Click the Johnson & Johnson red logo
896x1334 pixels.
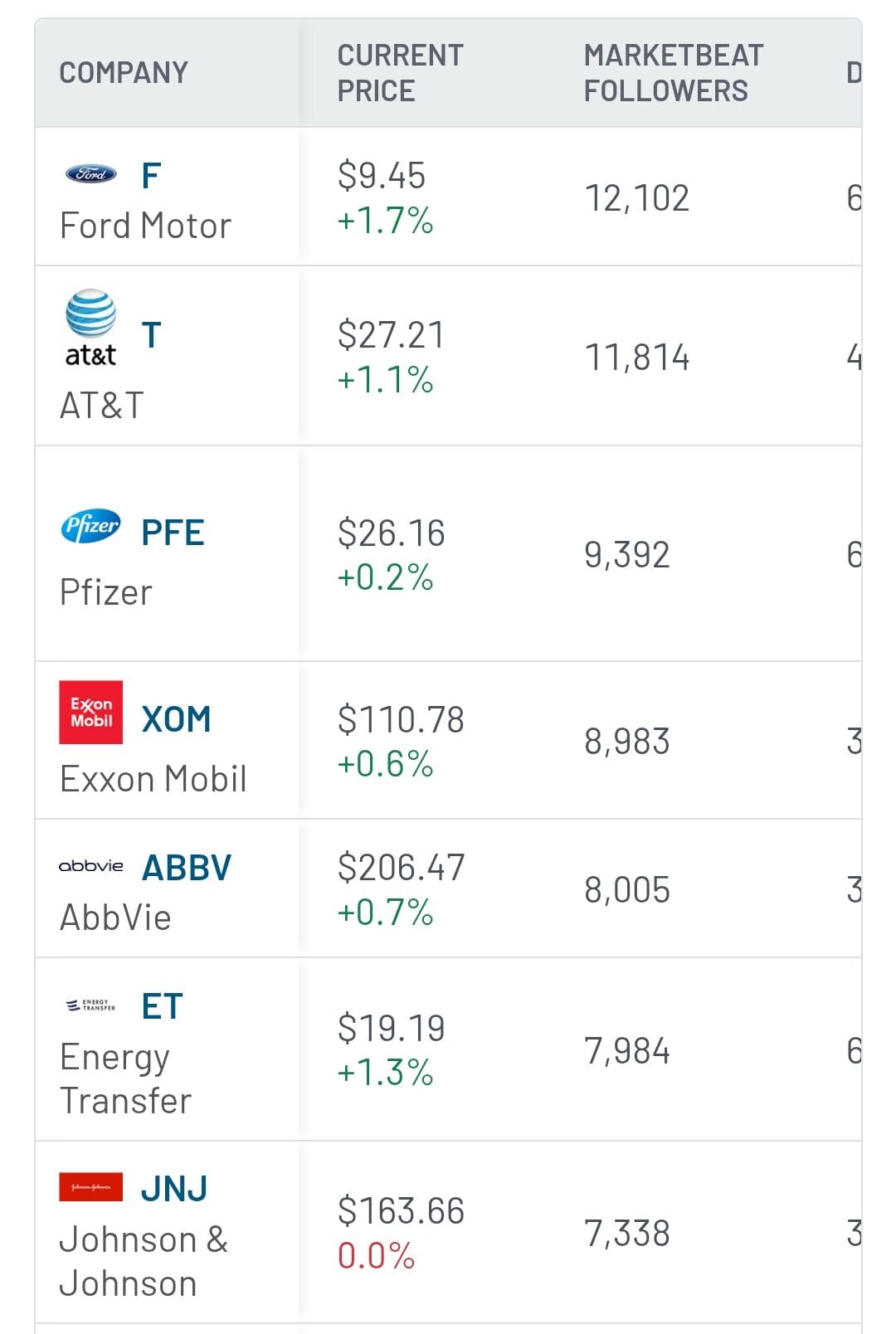(90, 1187)
